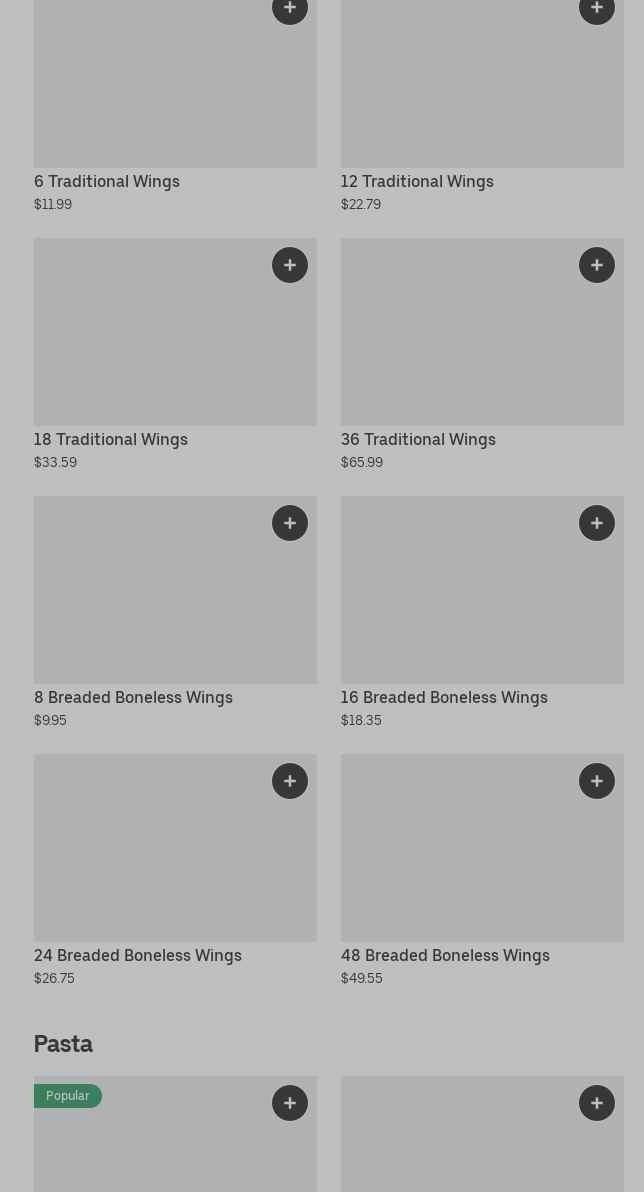Add 16 Breaded Boneless Wings to cart
644x1192 pixels.
597,523
